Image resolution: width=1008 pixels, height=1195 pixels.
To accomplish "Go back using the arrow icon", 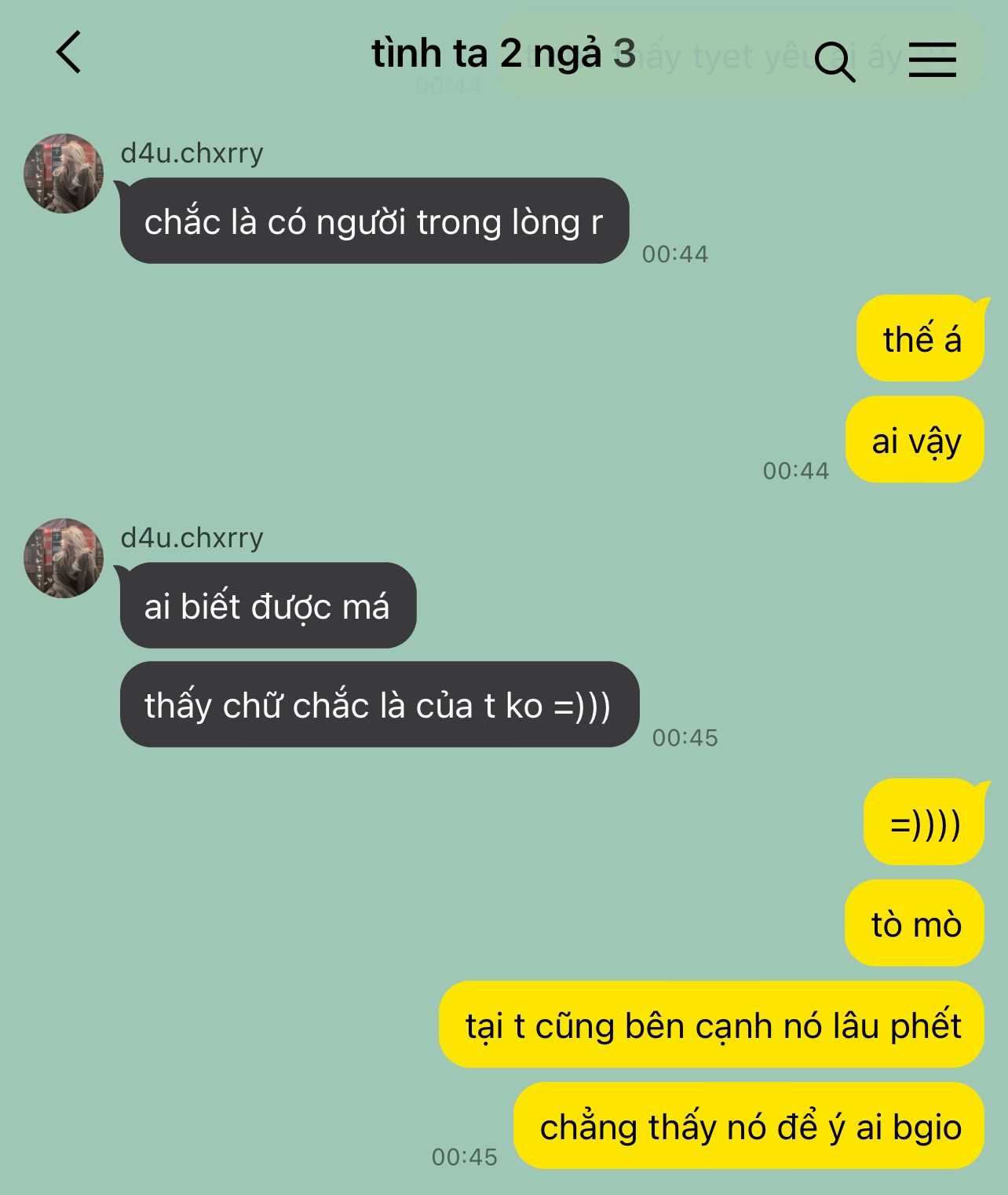I will (x=69, y=53).
